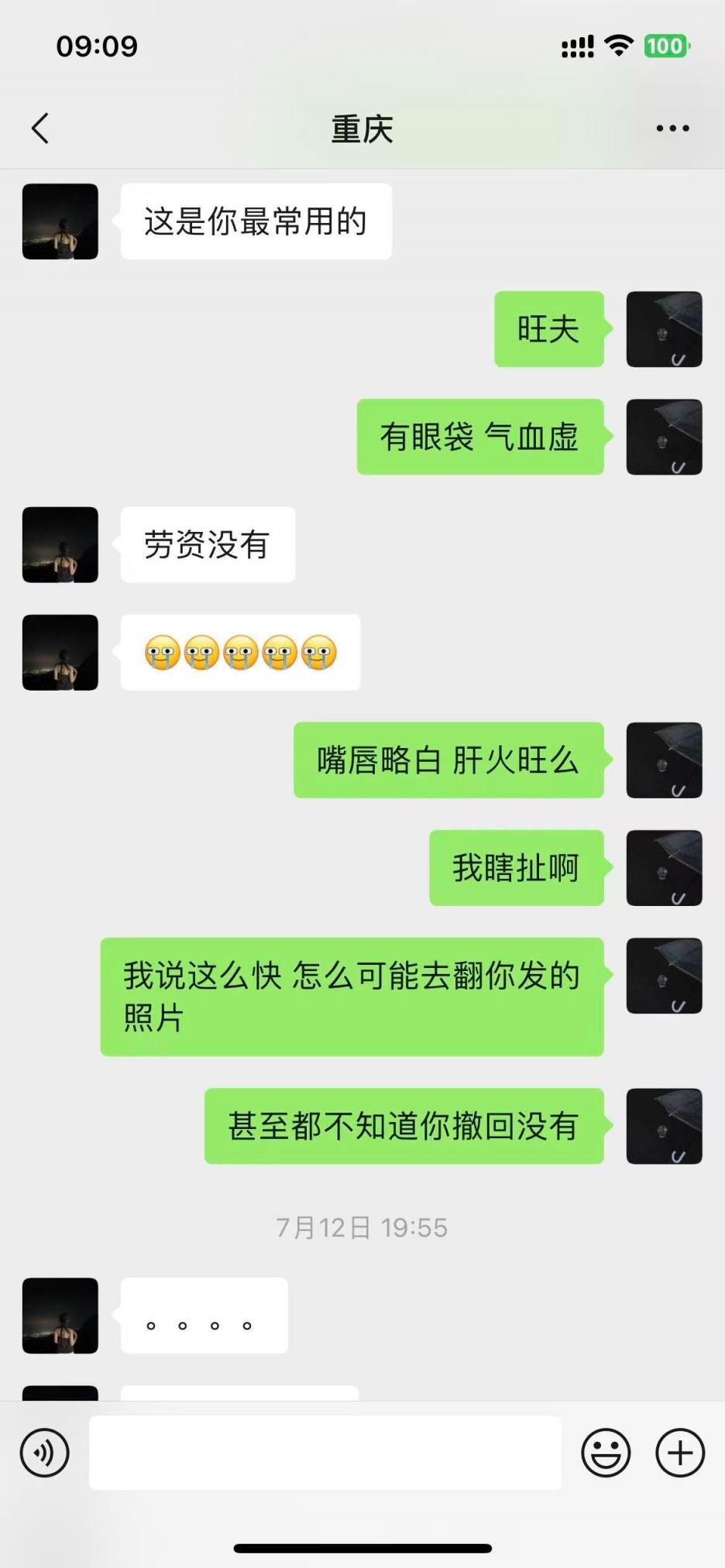The width and height of the screenshot is (725, 1568).
Task: Focus the message text field
Action: (x=325, y=1453)
